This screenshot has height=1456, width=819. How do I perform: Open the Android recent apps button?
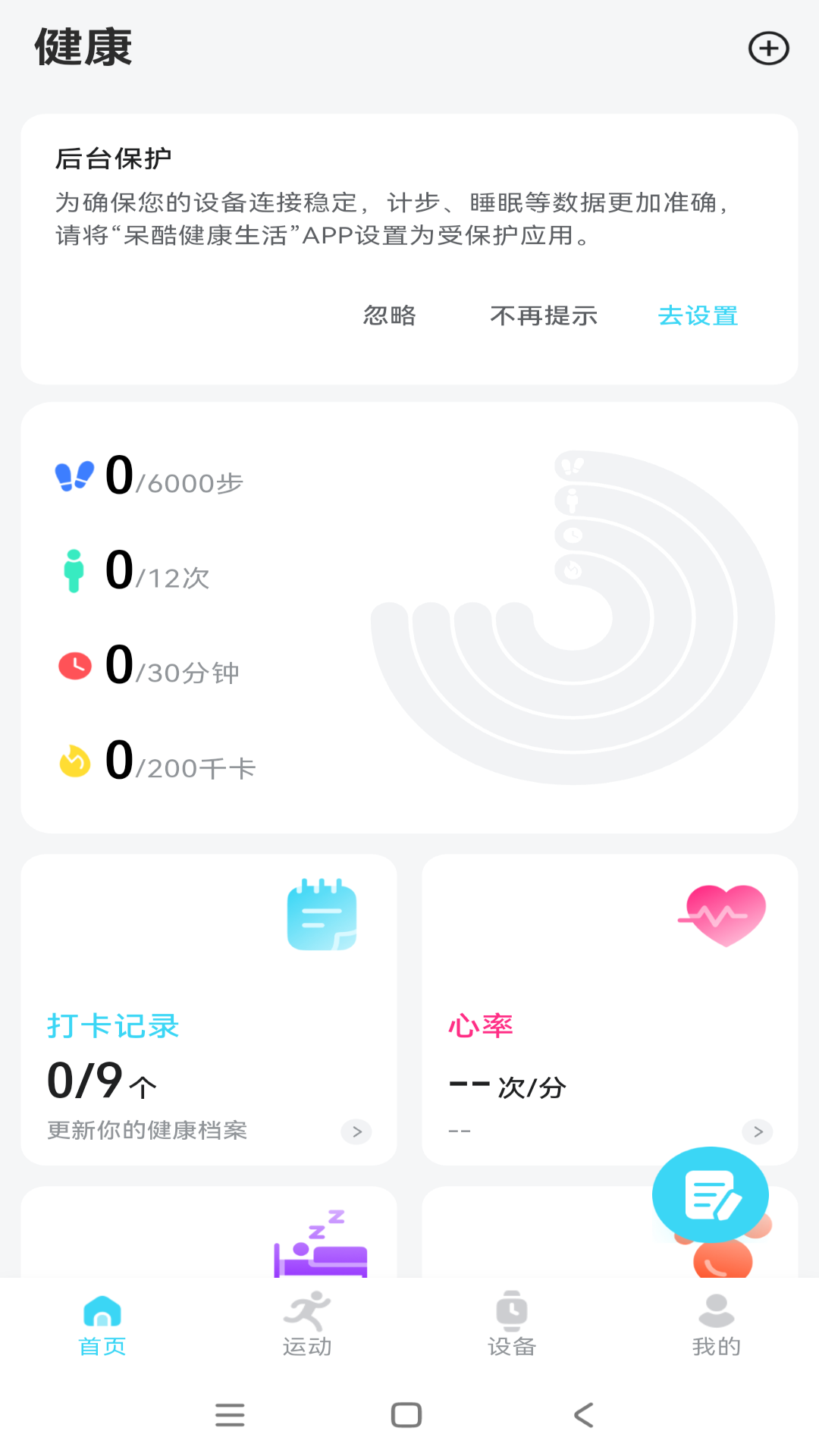tap(231, 1415)
